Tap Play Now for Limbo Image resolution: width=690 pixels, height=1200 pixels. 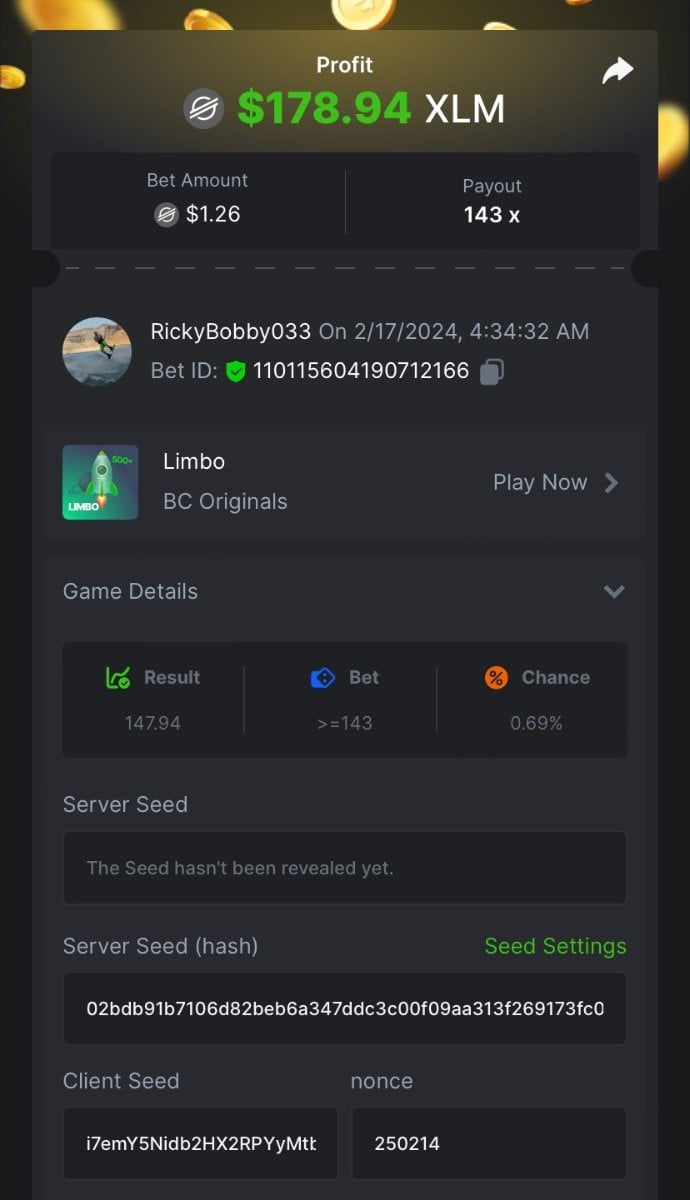[x=555, y=483]
